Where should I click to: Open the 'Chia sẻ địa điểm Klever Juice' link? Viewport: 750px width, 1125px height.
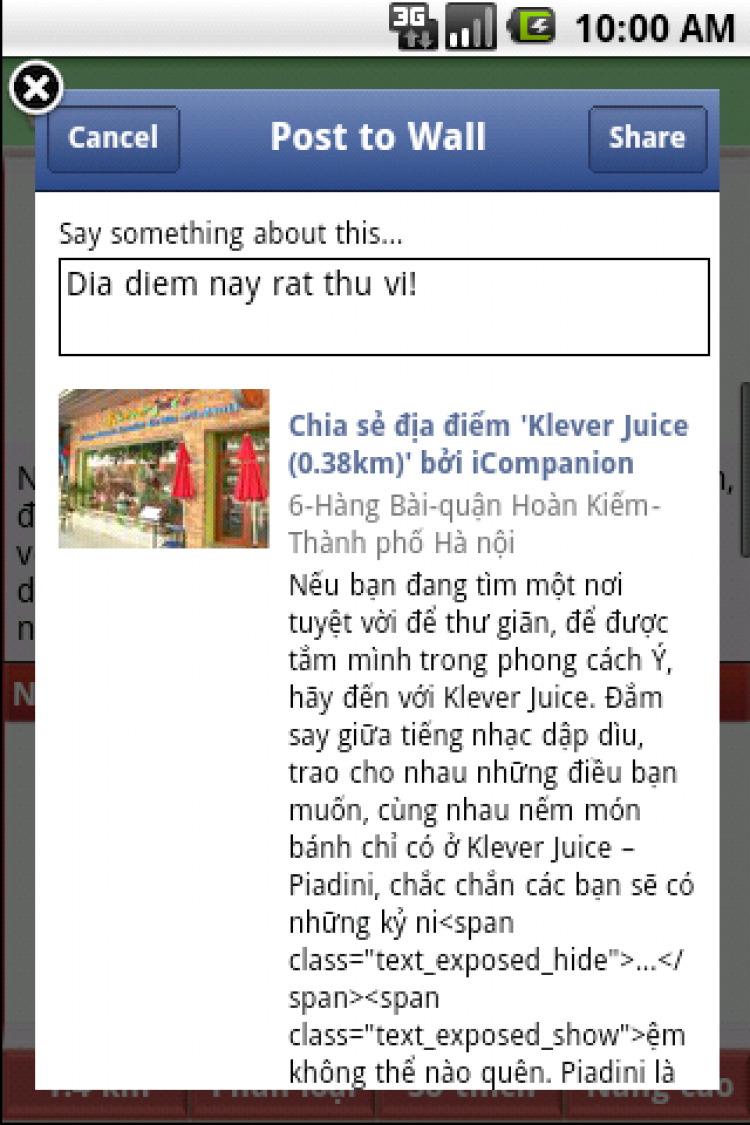tap(487, 444)
